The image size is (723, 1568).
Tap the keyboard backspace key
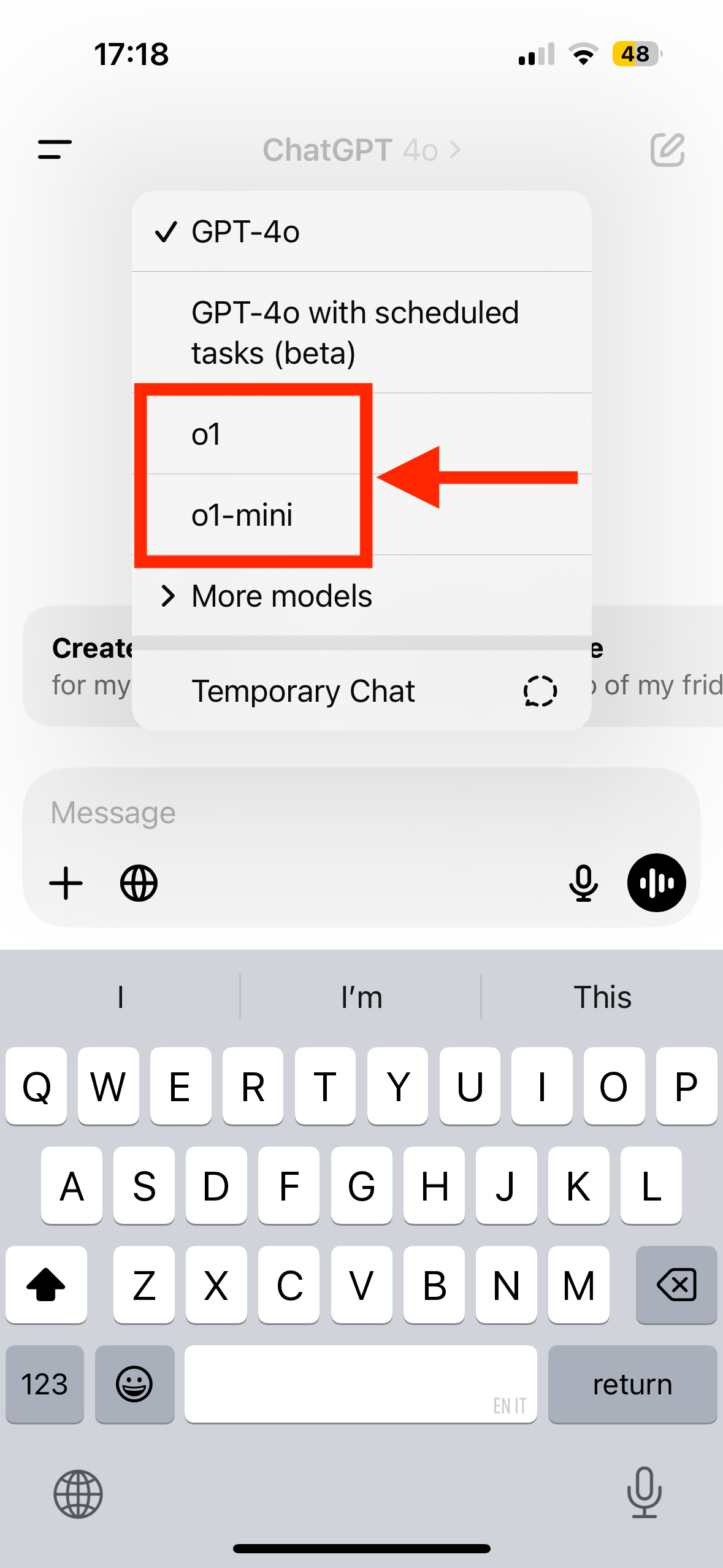pyautogui.click(x=676, y=1285)
